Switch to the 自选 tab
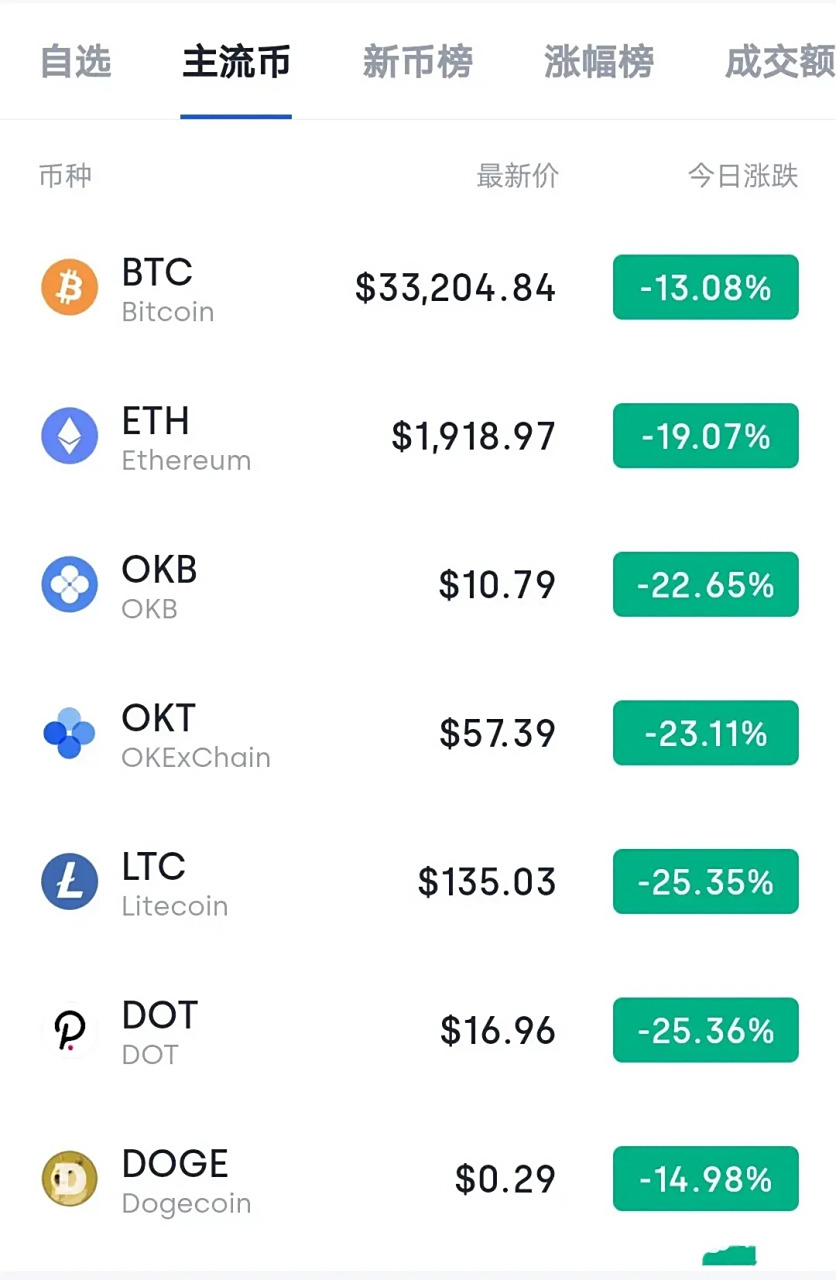 click(75, 62)
